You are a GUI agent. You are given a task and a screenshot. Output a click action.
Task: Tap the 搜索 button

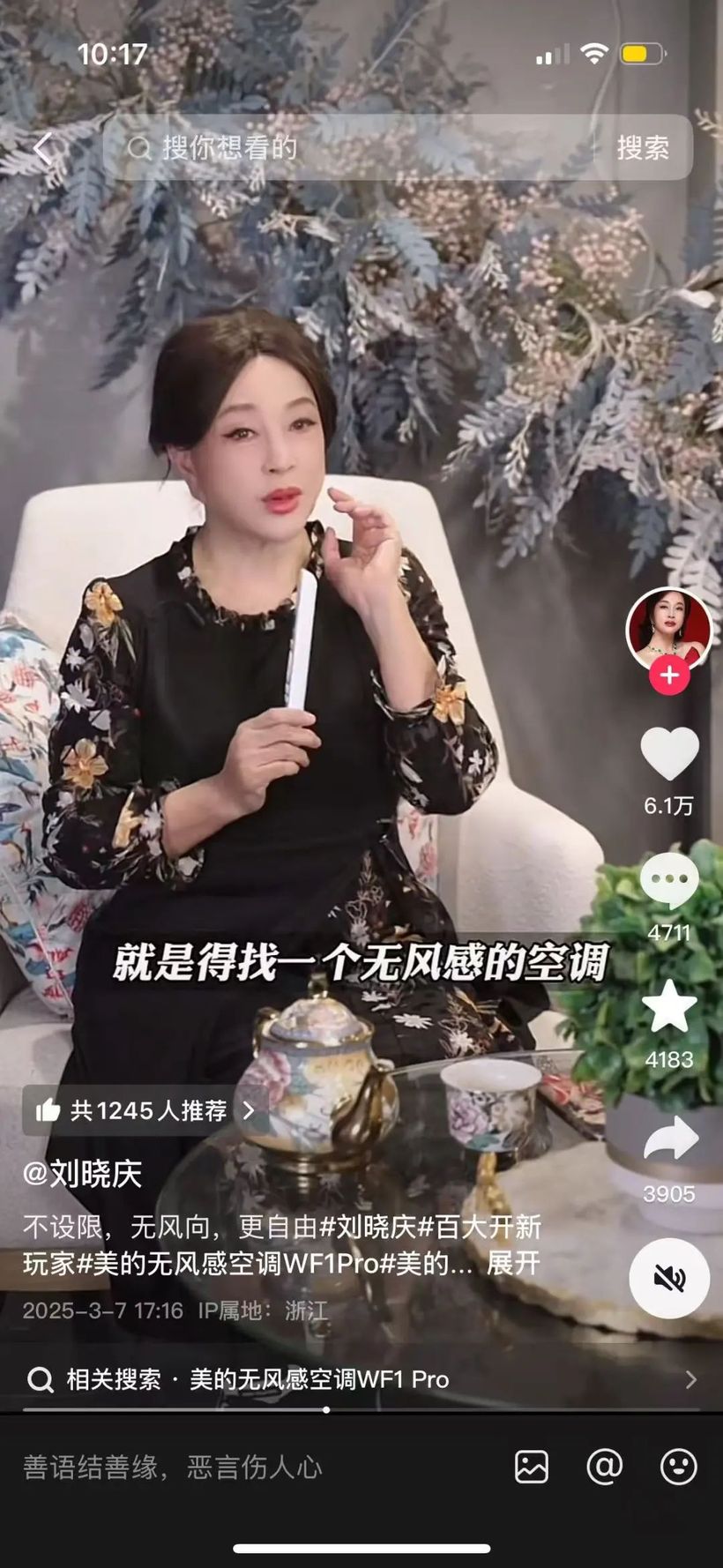[643, 147]
